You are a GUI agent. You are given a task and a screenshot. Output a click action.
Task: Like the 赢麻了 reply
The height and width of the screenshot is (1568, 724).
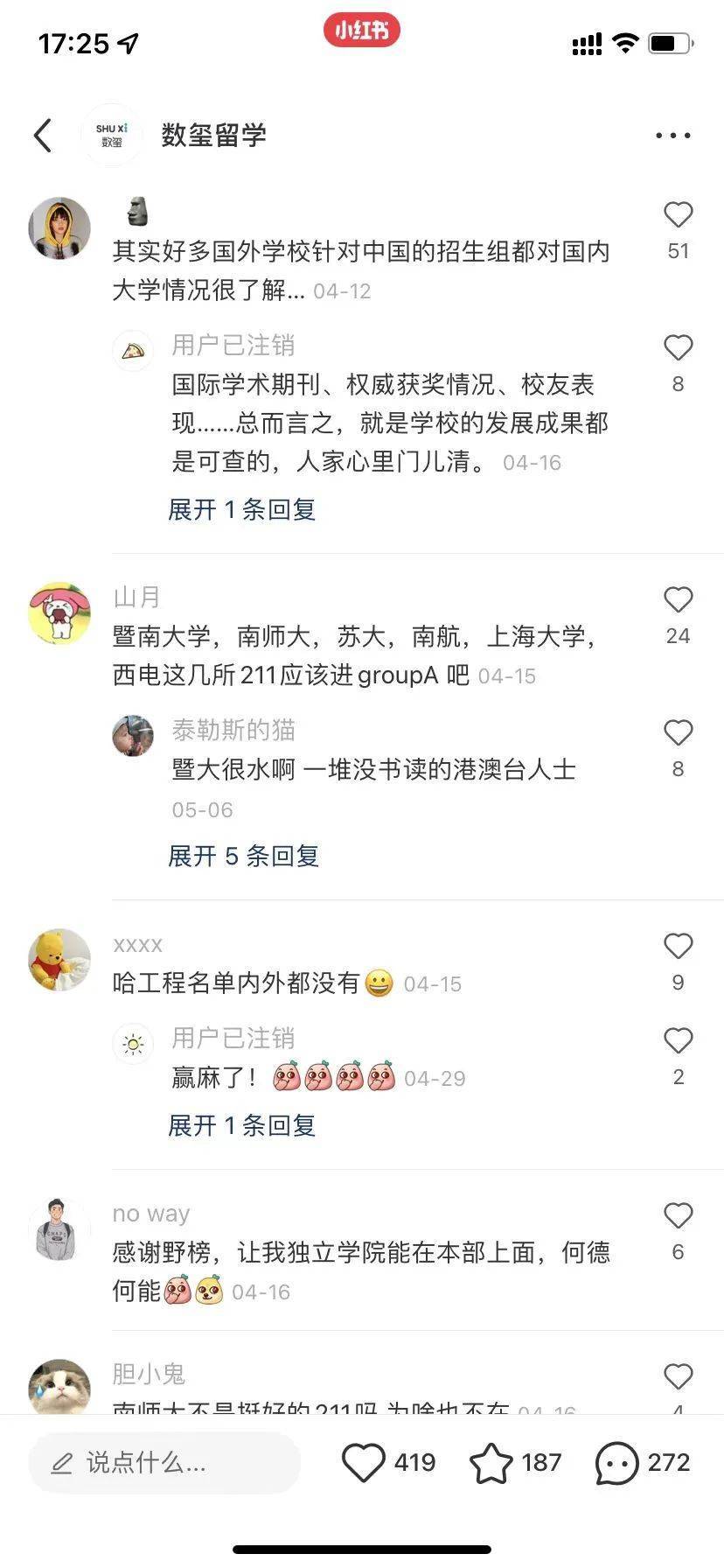[678, 1041]
